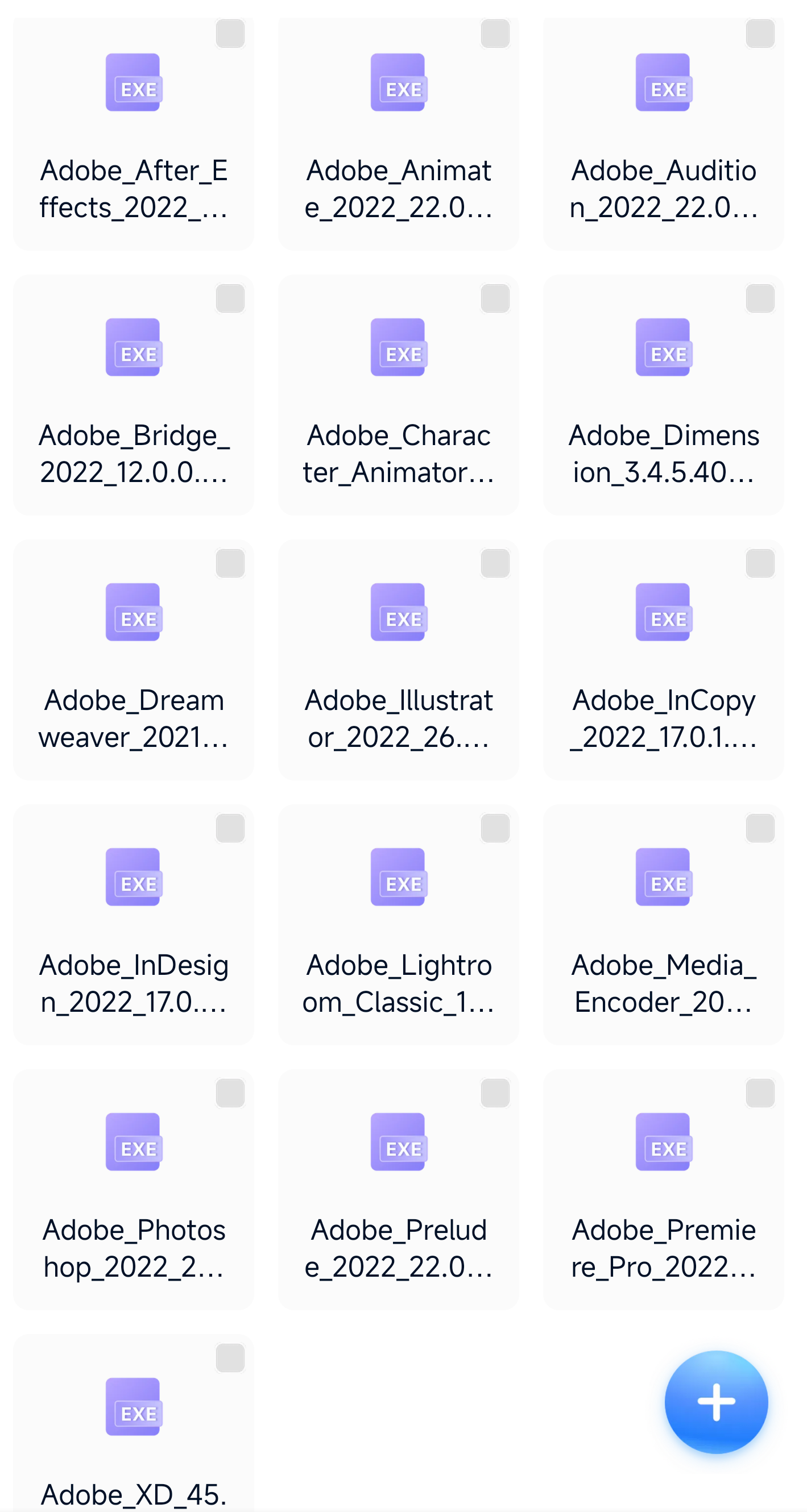
Task: Mark the checkbox on Adobe_InDesign_2022
Action: click(x=230, y=828)
